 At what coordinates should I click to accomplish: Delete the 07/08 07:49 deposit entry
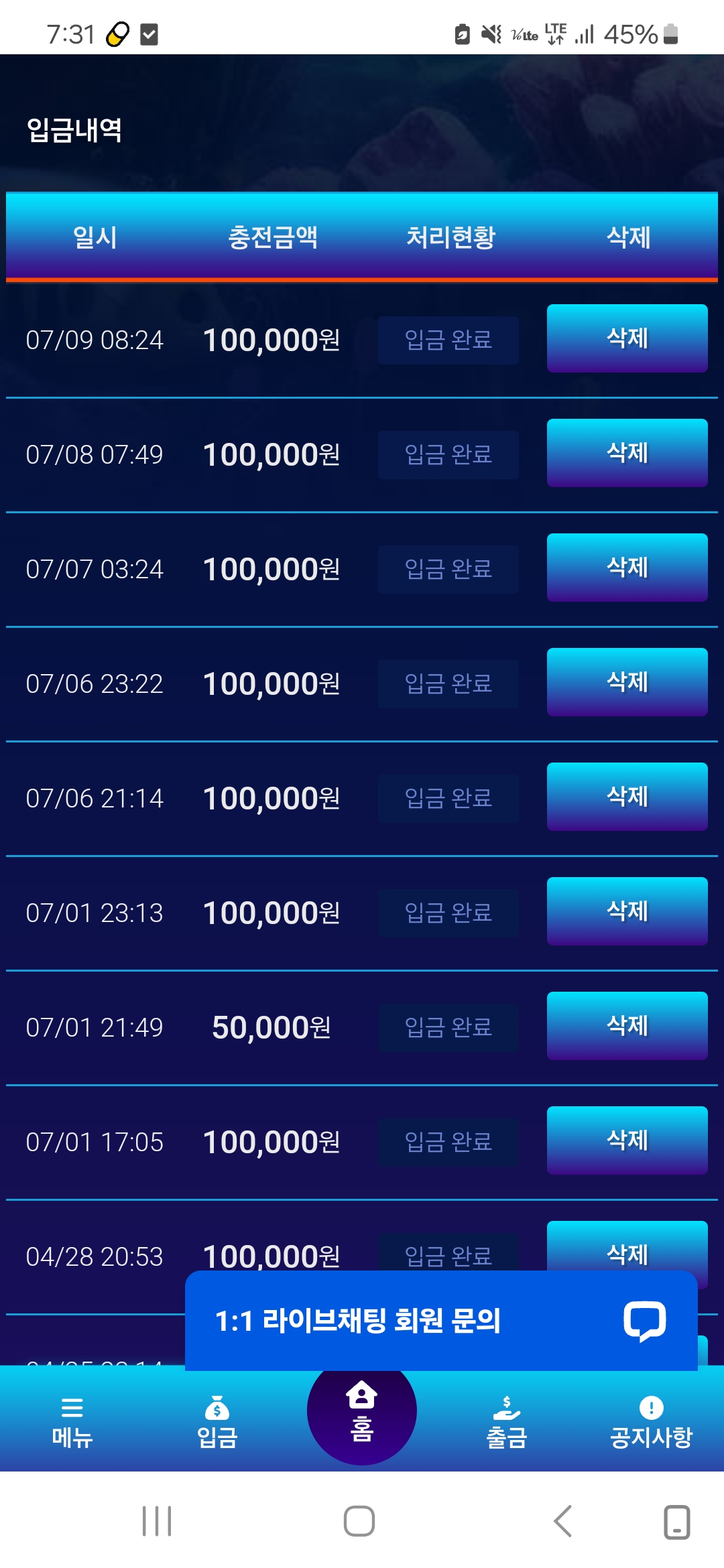coord(627,453)
